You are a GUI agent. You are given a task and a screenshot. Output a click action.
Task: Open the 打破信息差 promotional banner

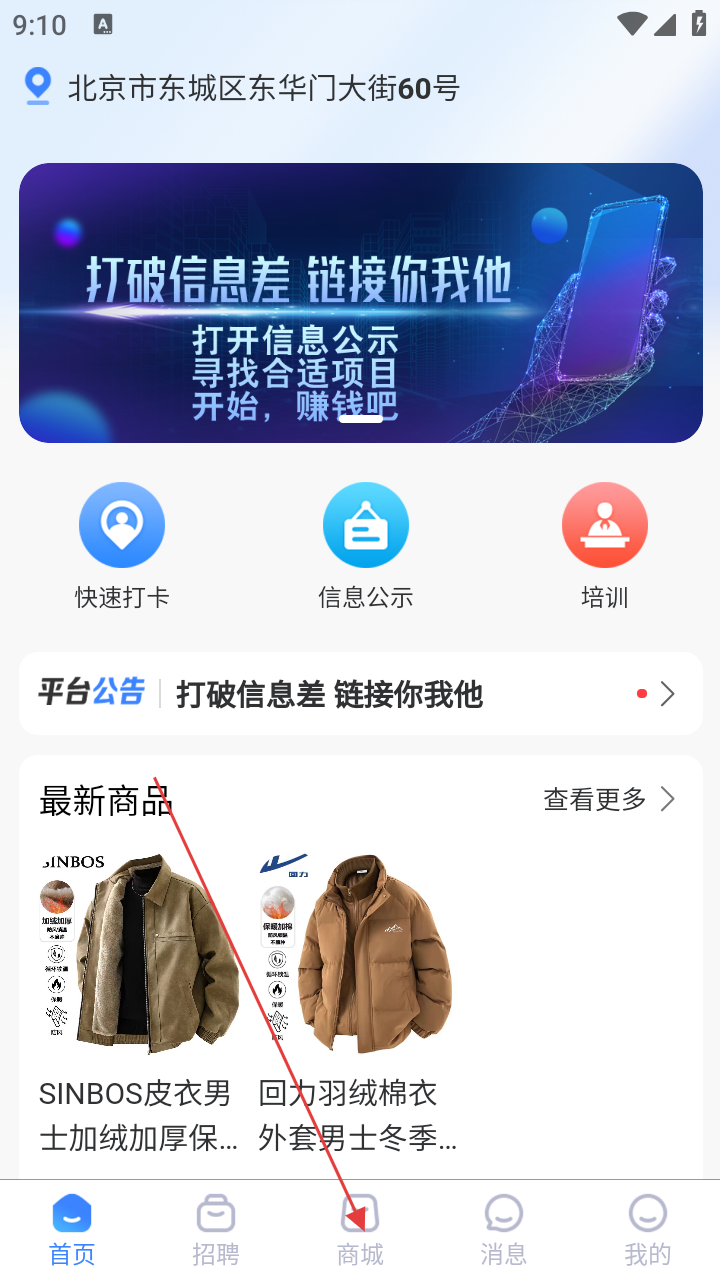(360, 302)
